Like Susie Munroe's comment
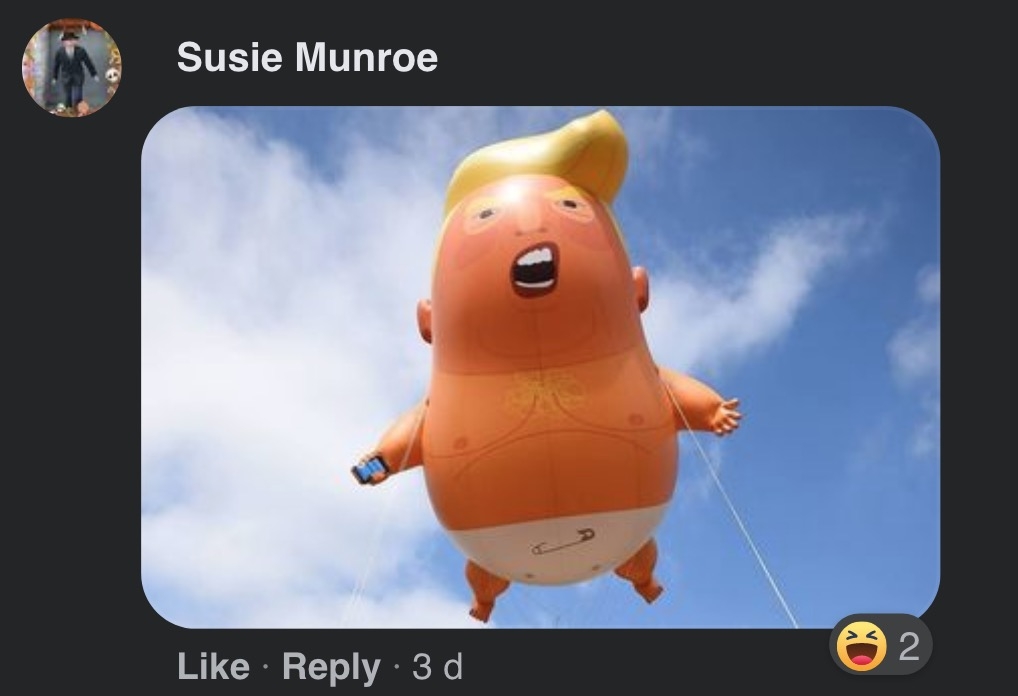The image size is (1018, 696). [213, 667]
